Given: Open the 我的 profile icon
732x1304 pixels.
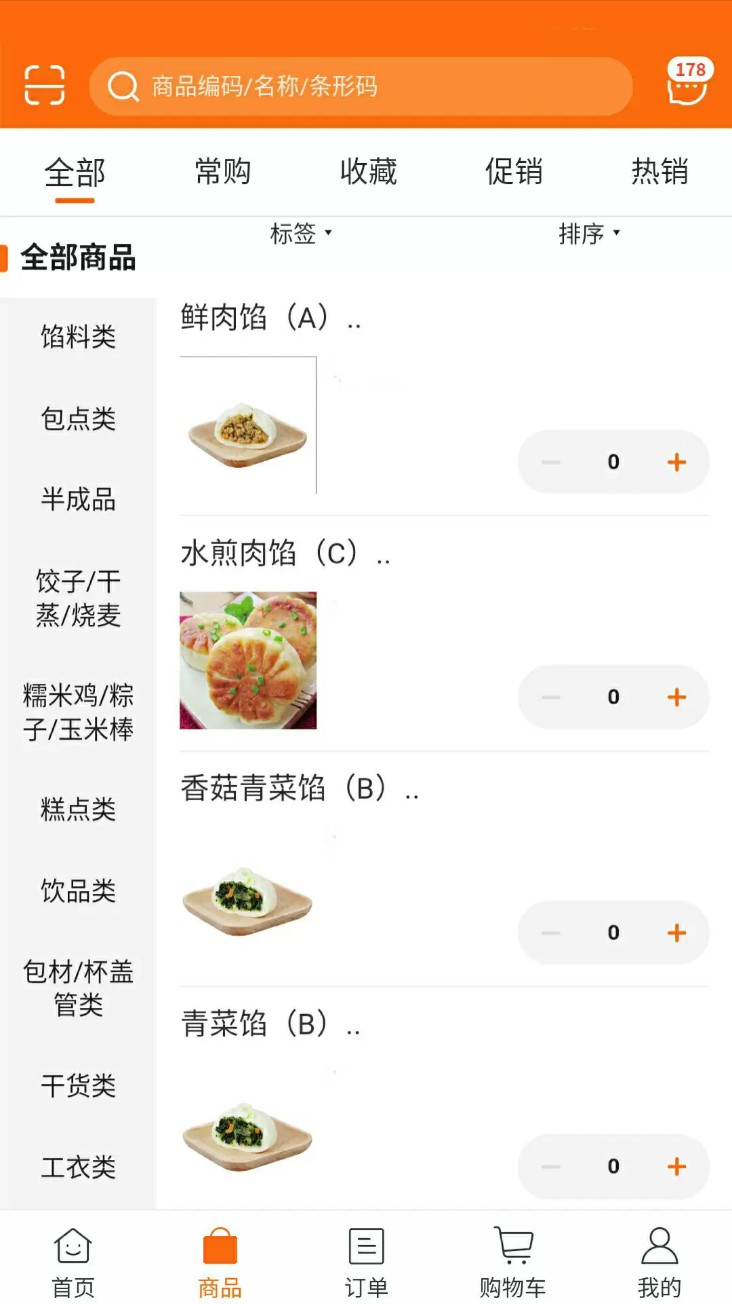Looking at the screenshot, I should click(659, 1258).
